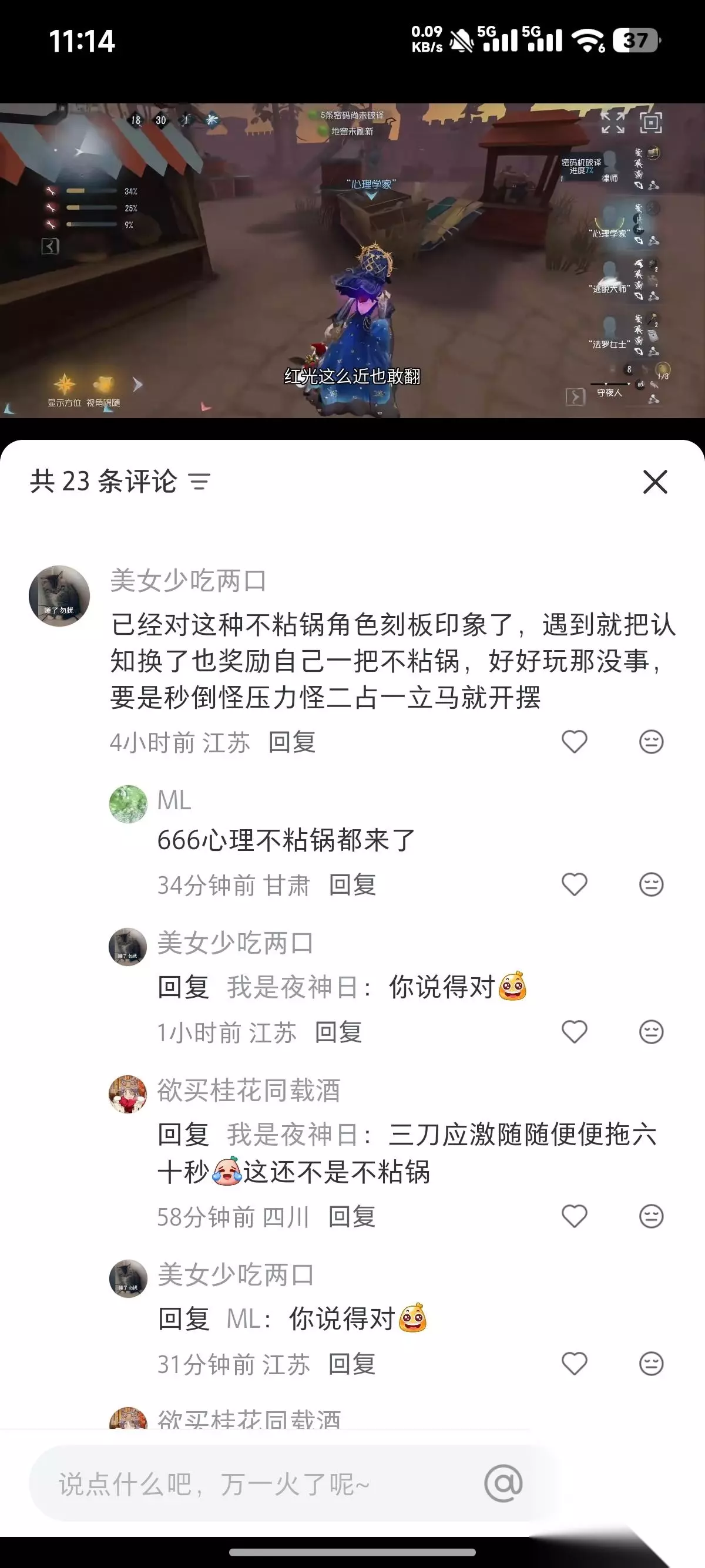Like the reply posted 31分钟前

pos(574,1364)
